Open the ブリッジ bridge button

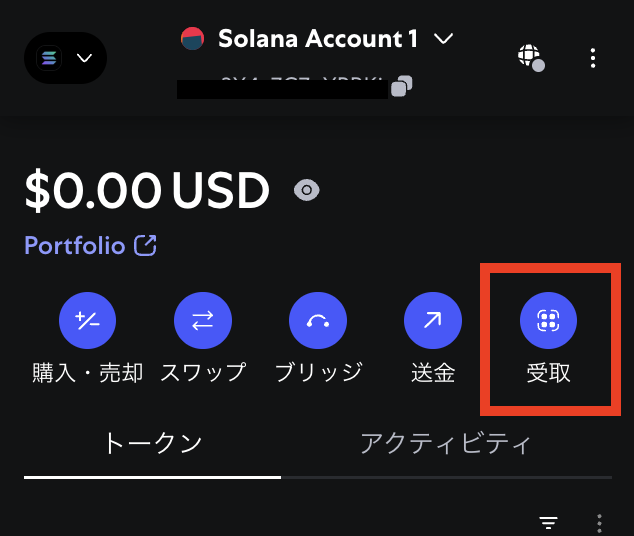318,321
